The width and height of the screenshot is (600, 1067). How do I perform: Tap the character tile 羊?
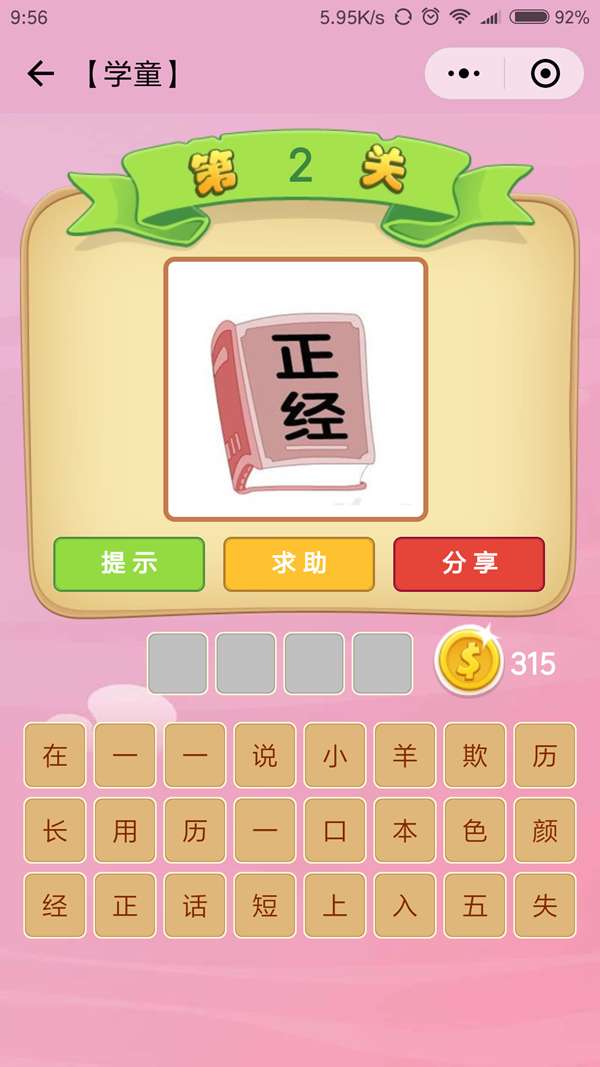point(405,756)
